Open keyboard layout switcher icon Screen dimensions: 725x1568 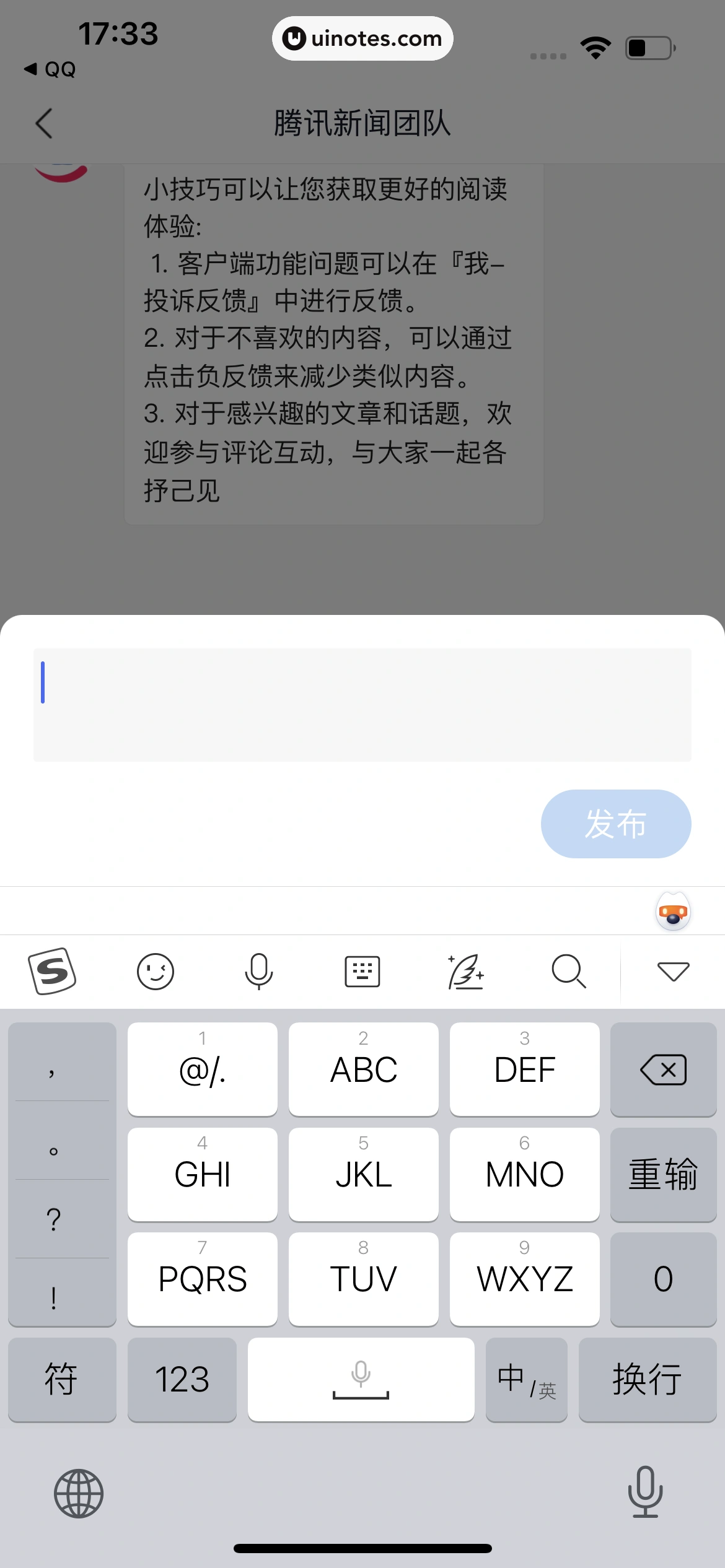pos(362,971)
